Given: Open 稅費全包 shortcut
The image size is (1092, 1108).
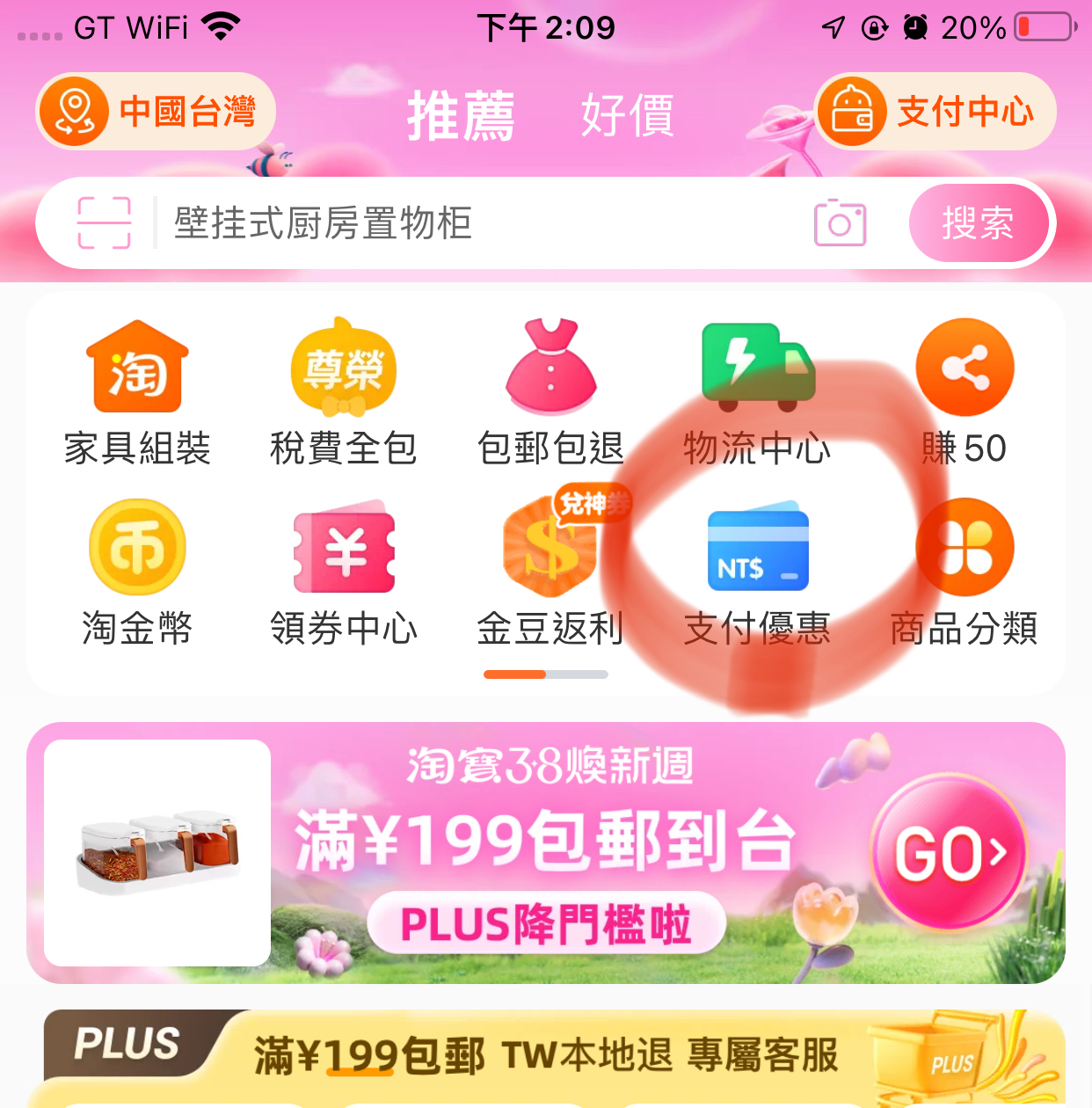Looking at the screenshot, I should point(344,391).
